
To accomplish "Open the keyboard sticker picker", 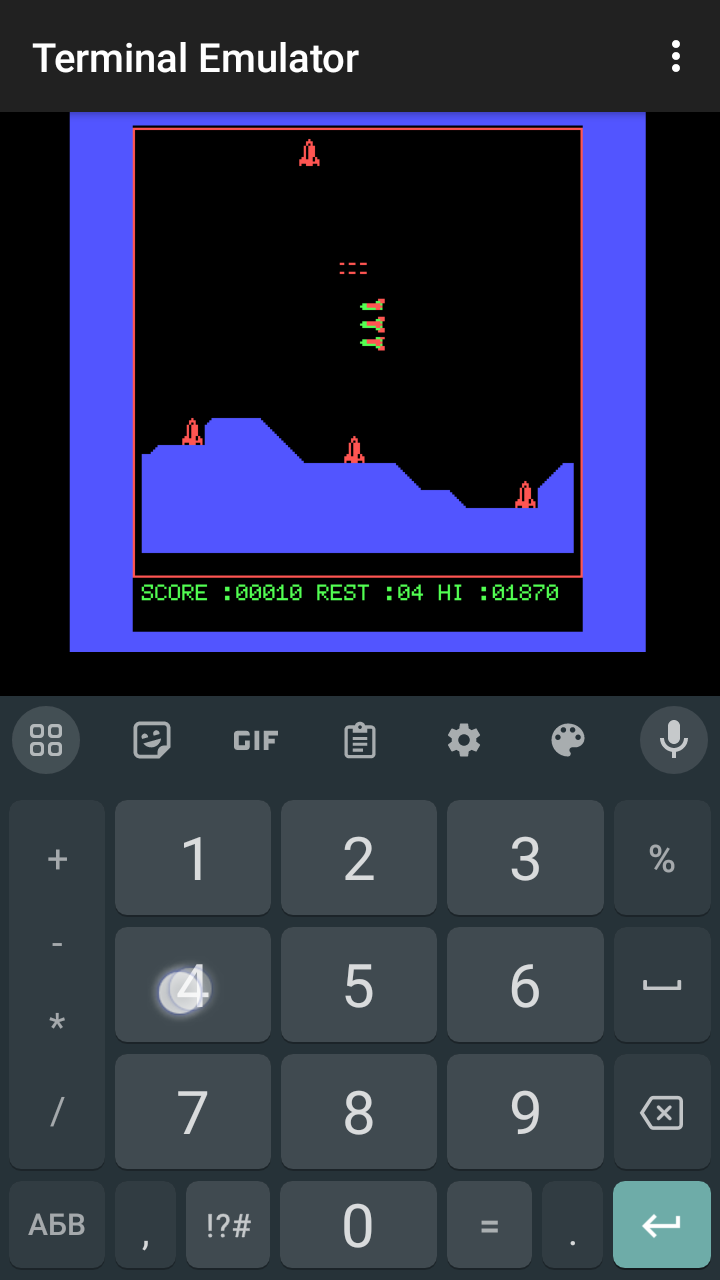I will tap(152, 740).
